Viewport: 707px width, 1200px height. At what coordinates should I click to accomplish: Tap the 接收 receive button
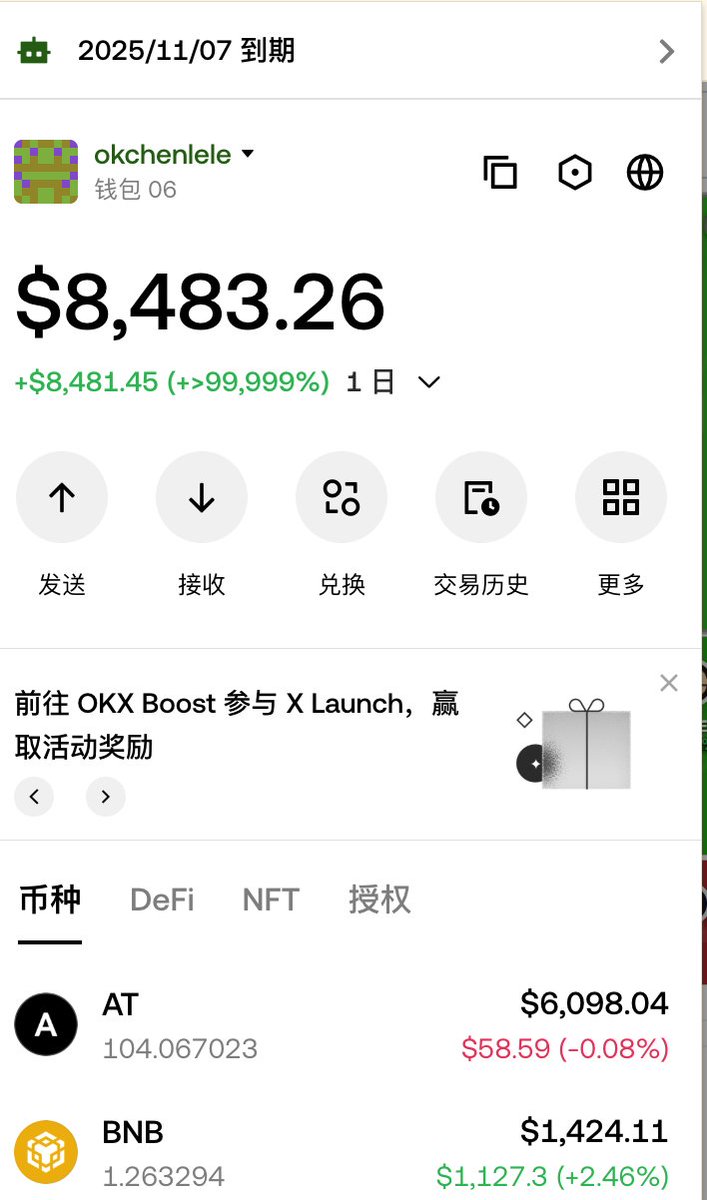202,497
